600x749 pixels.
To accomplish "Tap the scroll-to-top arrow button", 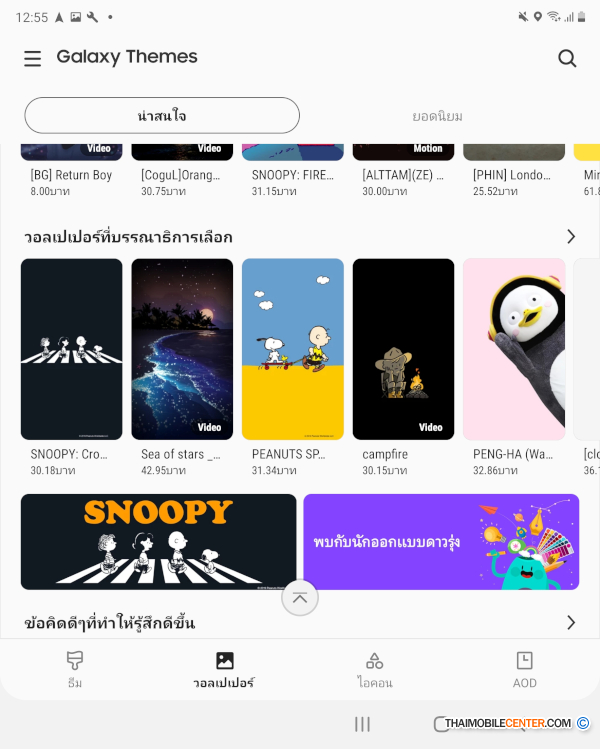I will coord(300,598).
